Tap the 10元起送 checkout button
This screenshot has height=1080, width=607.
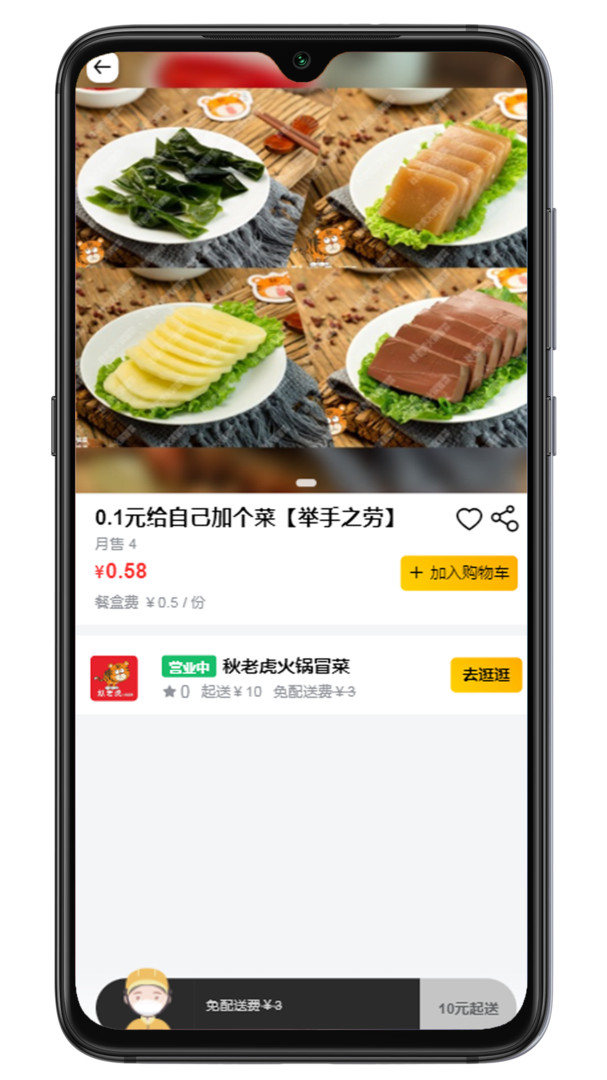[x=468, y=1007]
